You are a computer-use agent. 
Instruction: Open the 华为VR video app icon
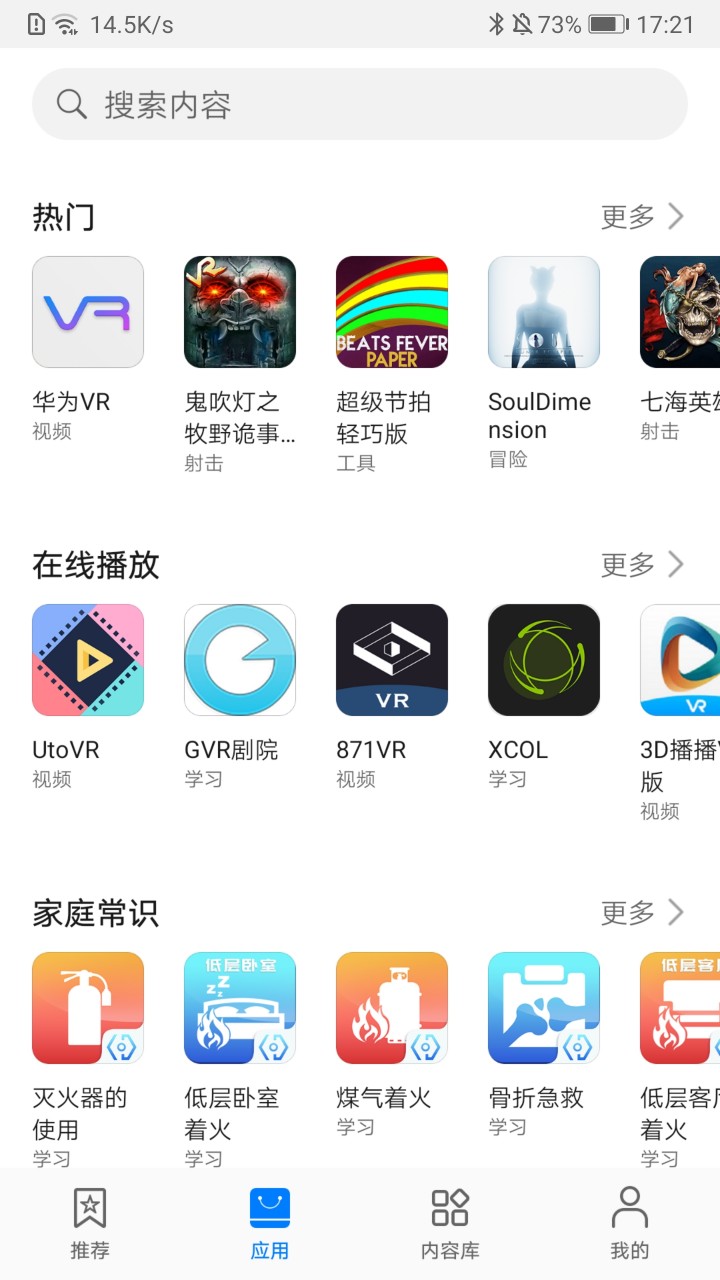pos(88,311)
